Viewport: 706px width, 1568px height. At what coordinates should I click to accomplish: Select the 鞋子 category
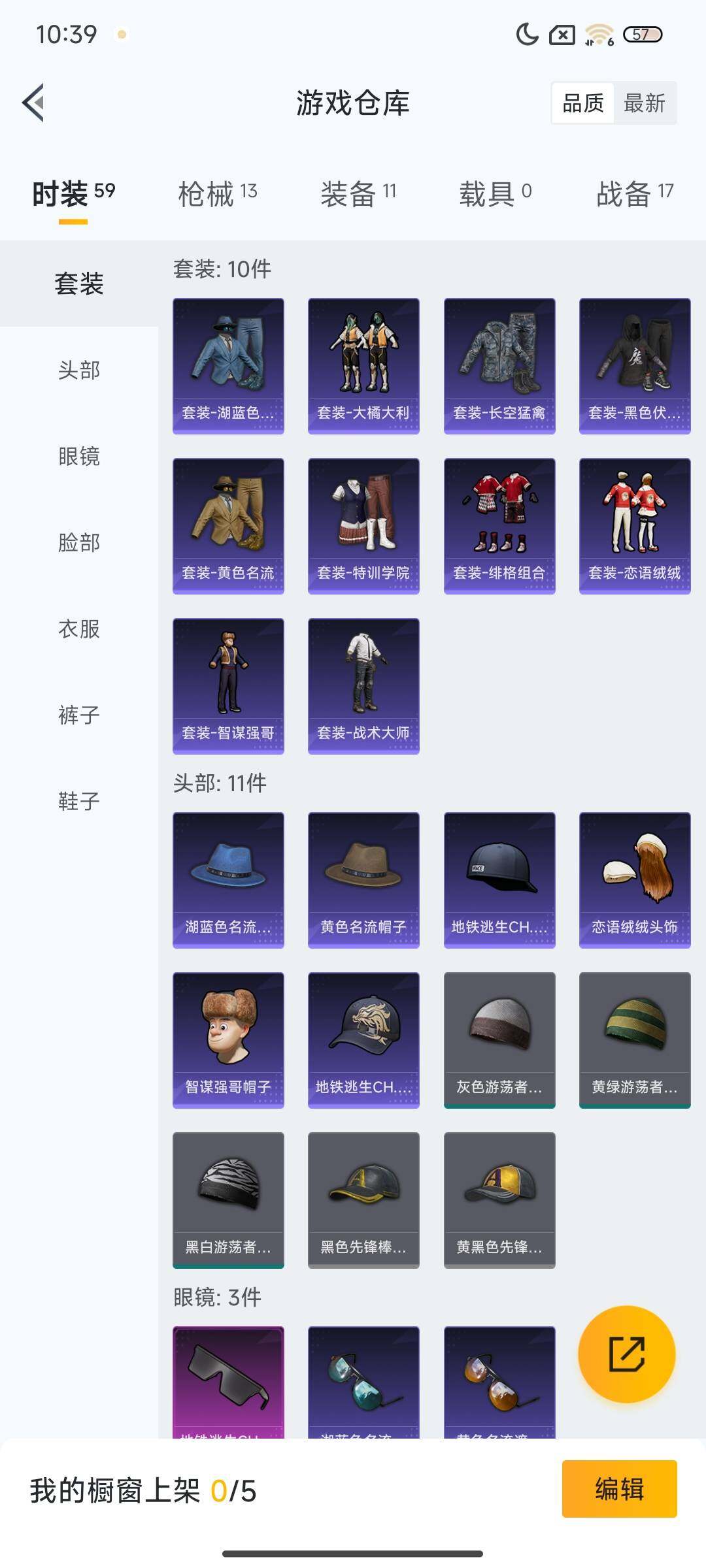pyautogui.click(x=79, y=801)
